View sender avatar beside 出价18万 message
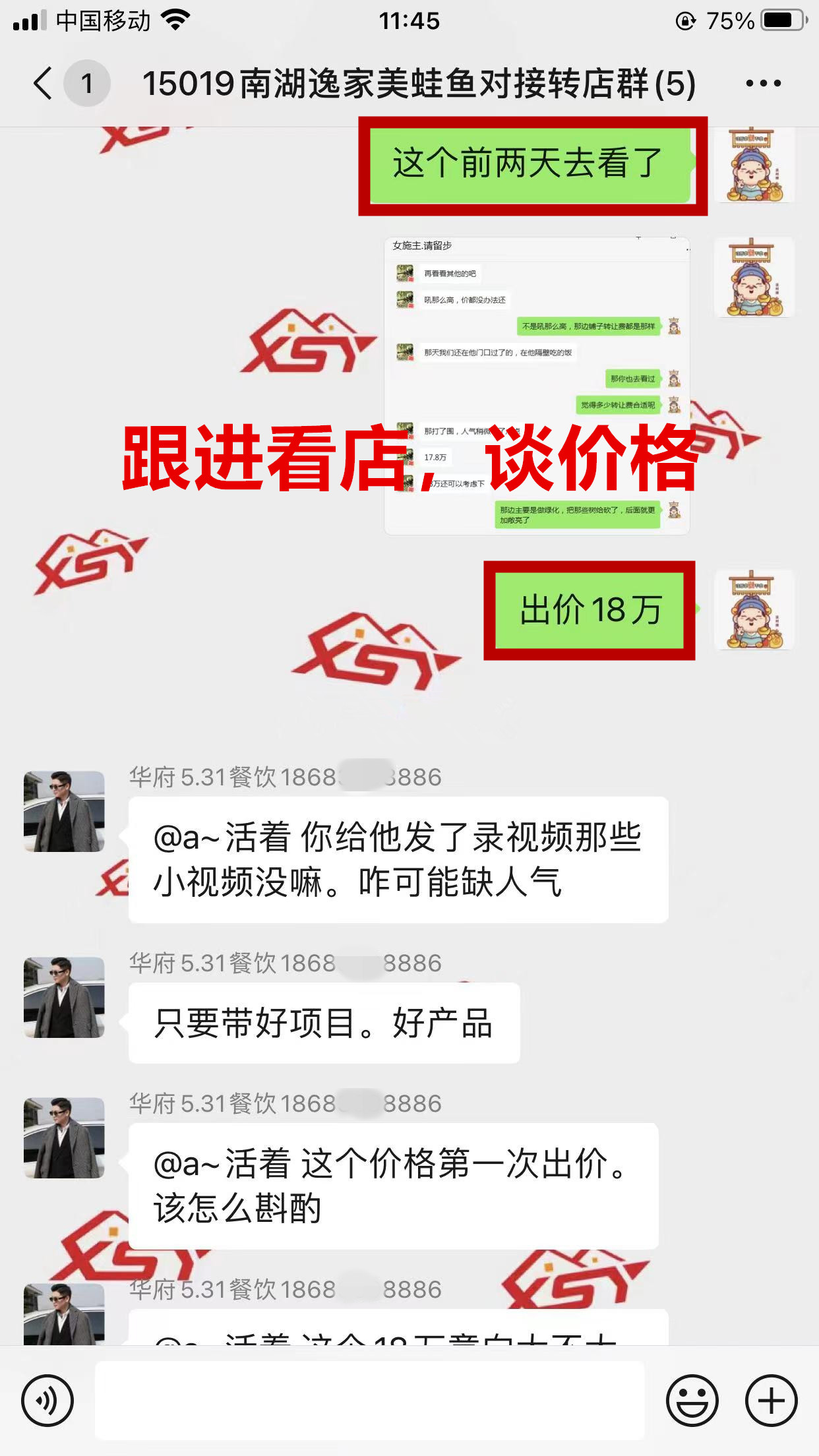Screen dimensions: 819x1456 coord(754,610)
